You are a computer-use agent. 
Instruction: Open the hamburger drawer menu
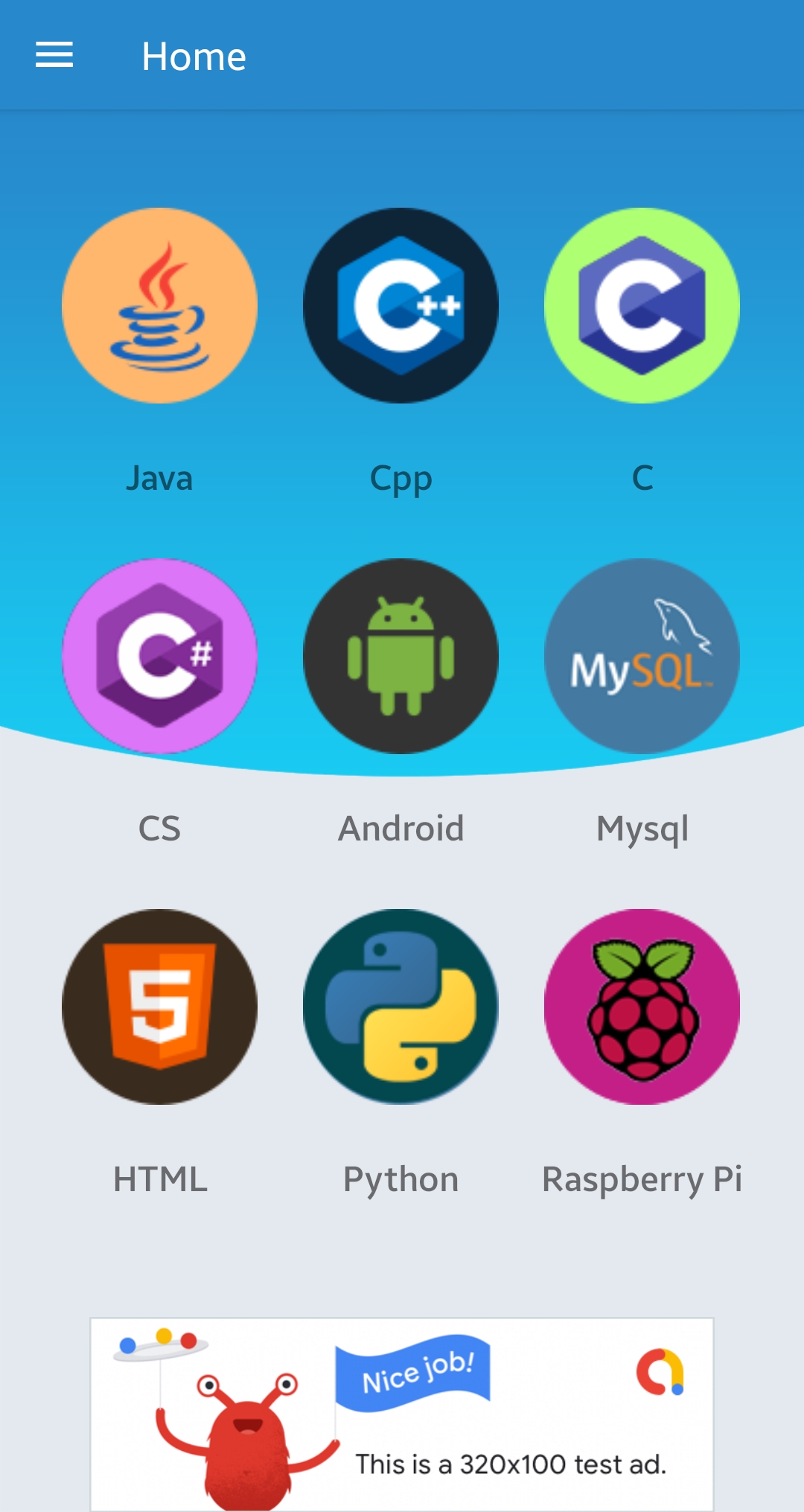tap(54, 55)
